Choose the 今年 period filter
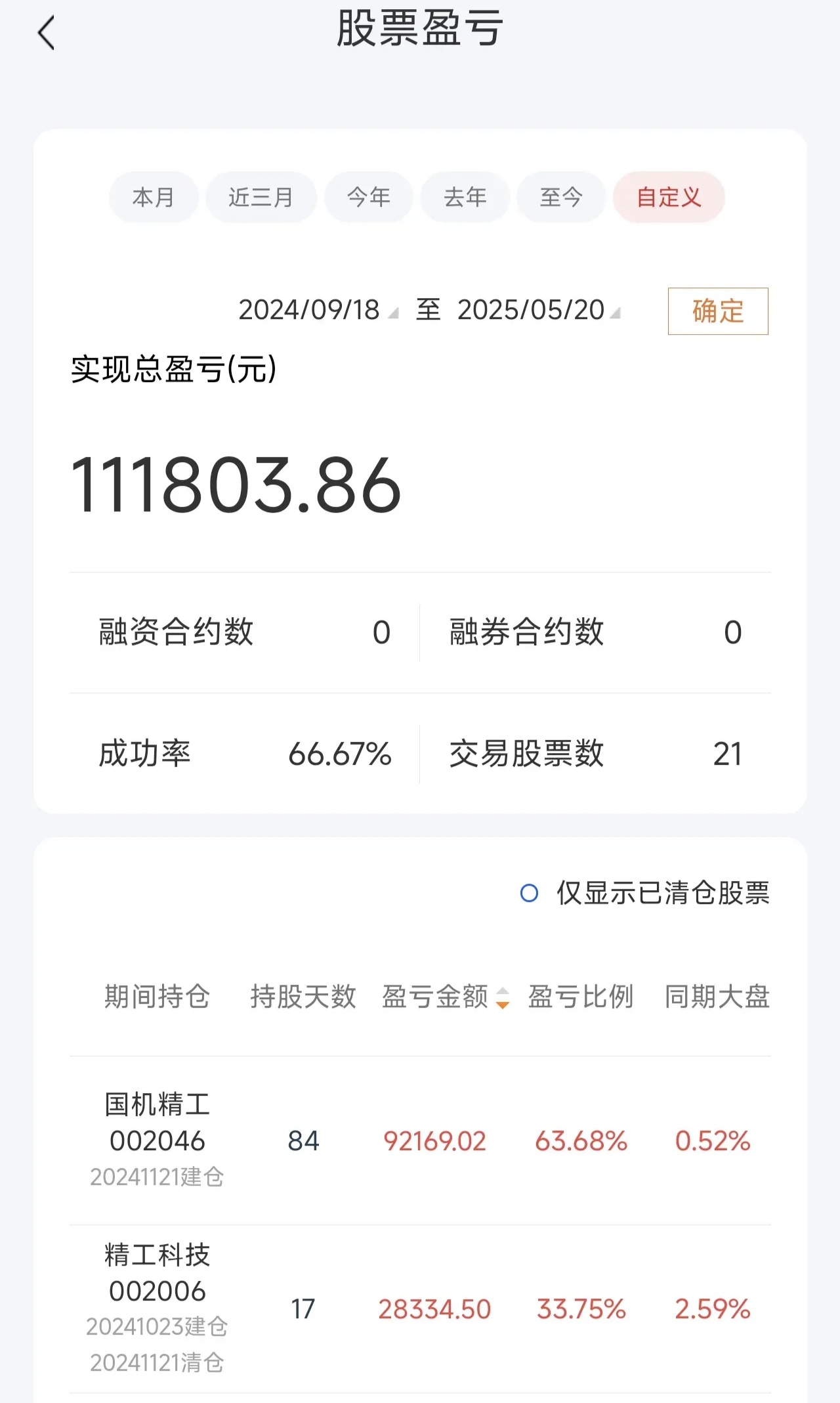The image size is (840, 1403). click(369, 197)
